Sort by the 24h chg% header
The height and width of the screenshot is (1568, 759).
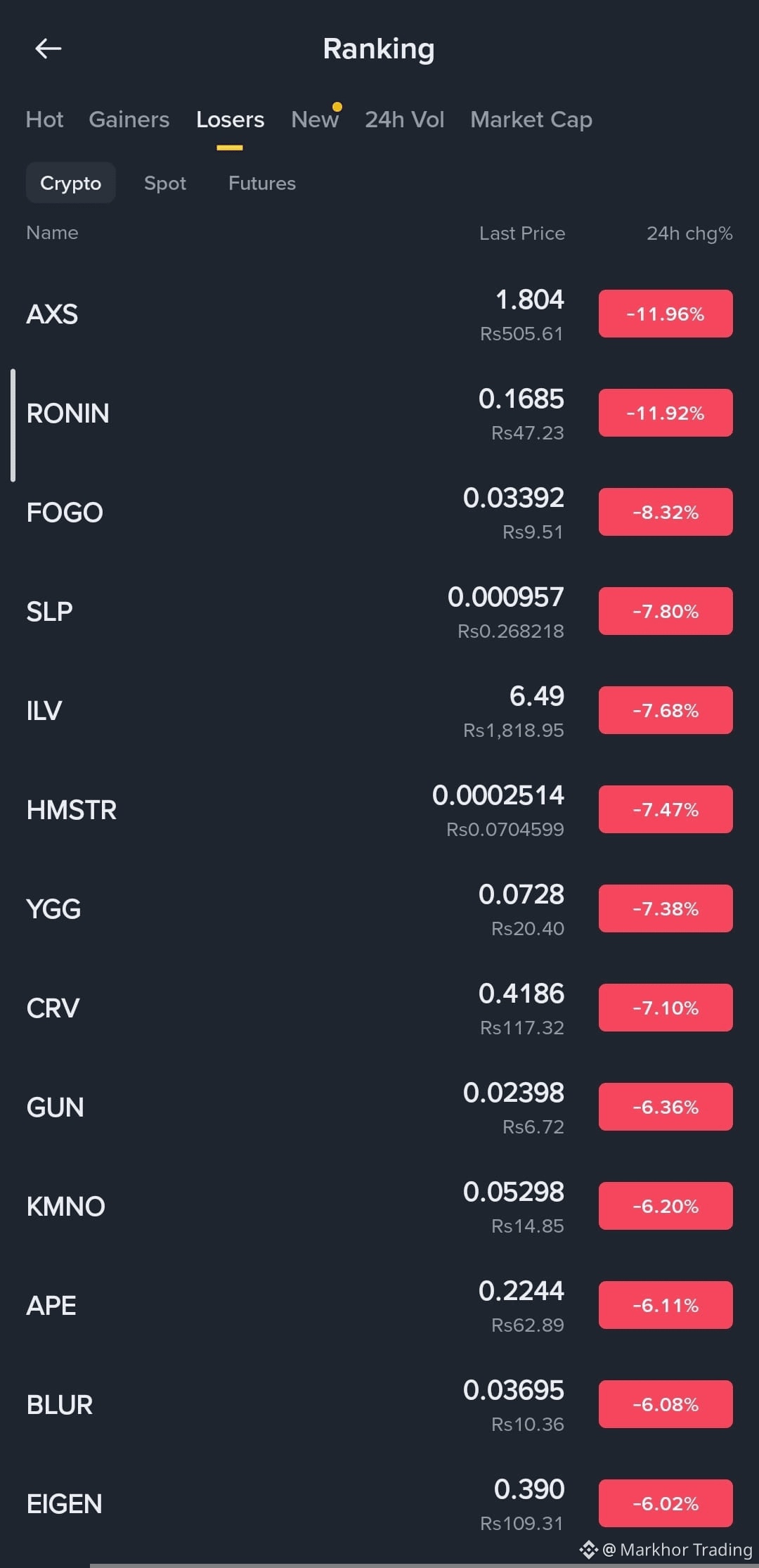pos(690,233)
